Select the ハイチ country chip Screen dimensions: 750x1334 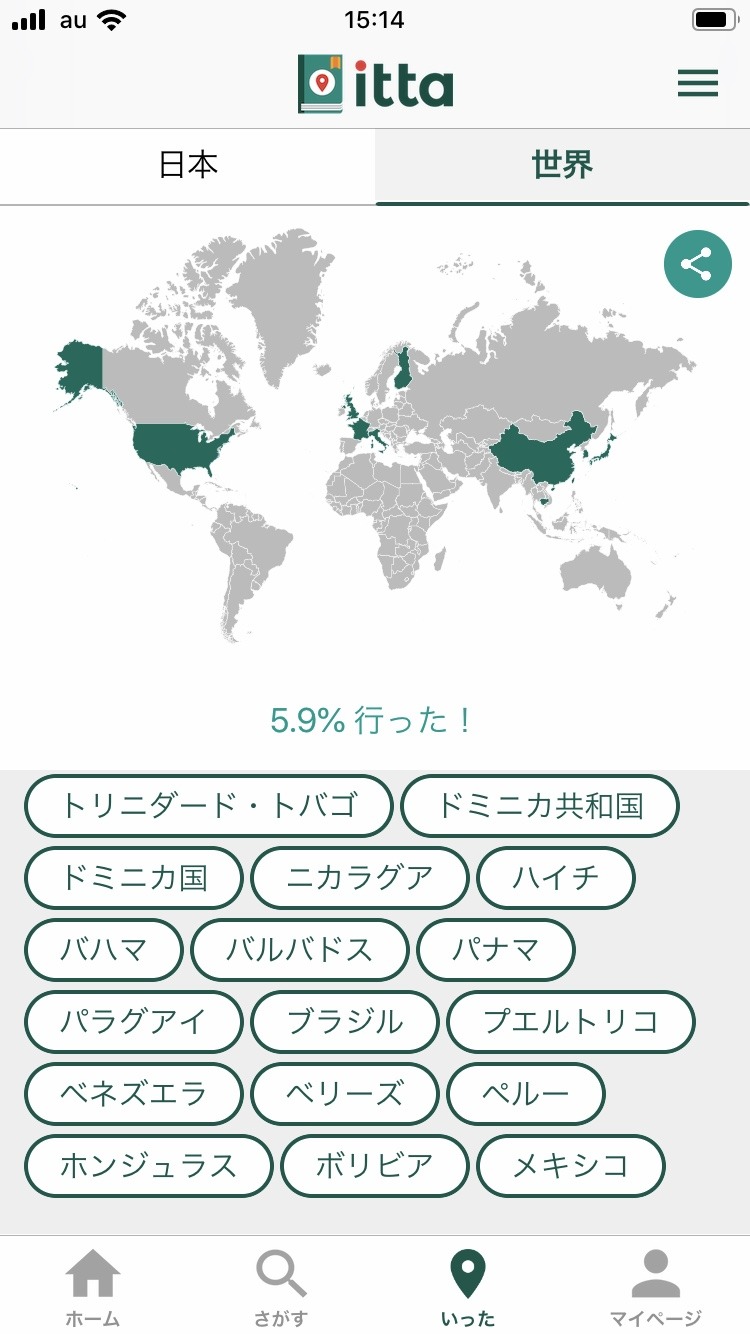coord(556,878)
